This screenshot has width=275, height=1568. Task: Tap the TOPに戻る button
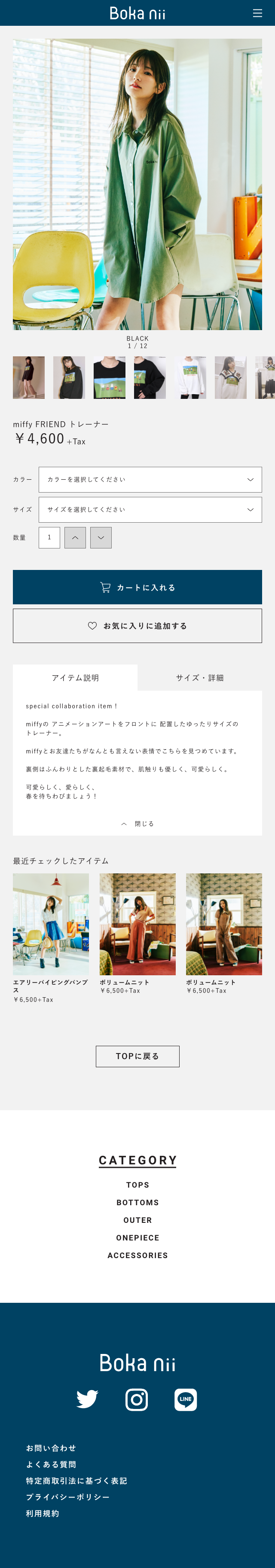point(137,1056)
